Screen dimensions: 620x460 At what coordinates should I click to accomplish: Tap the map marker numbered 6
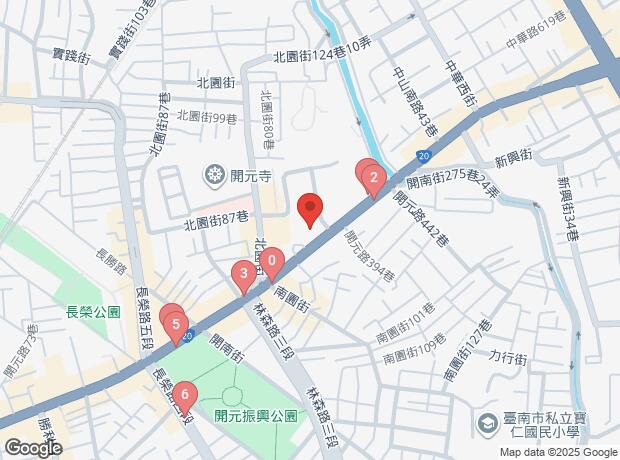(x=185, y=396)
